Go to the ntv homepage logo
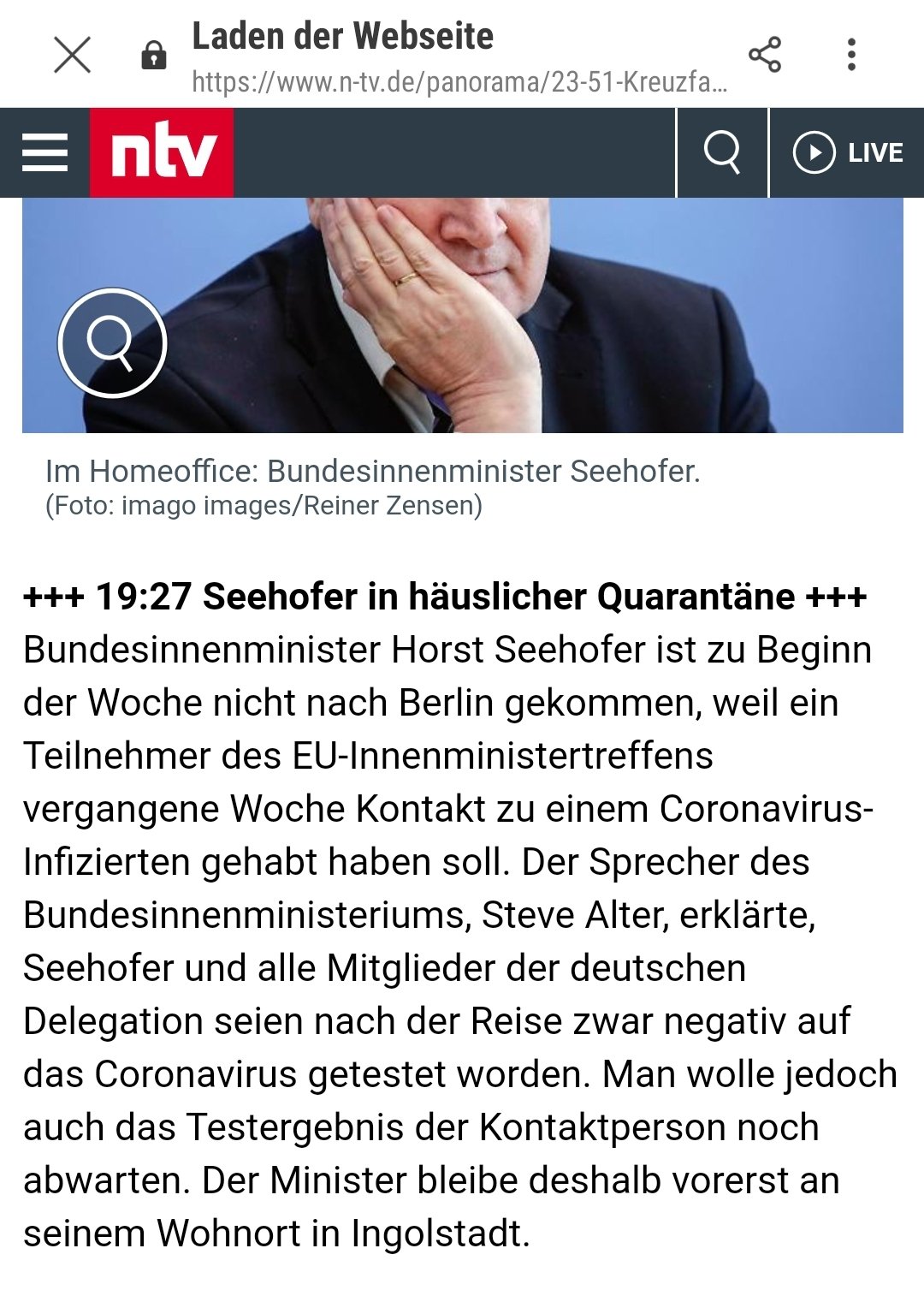 pos(162,153)
